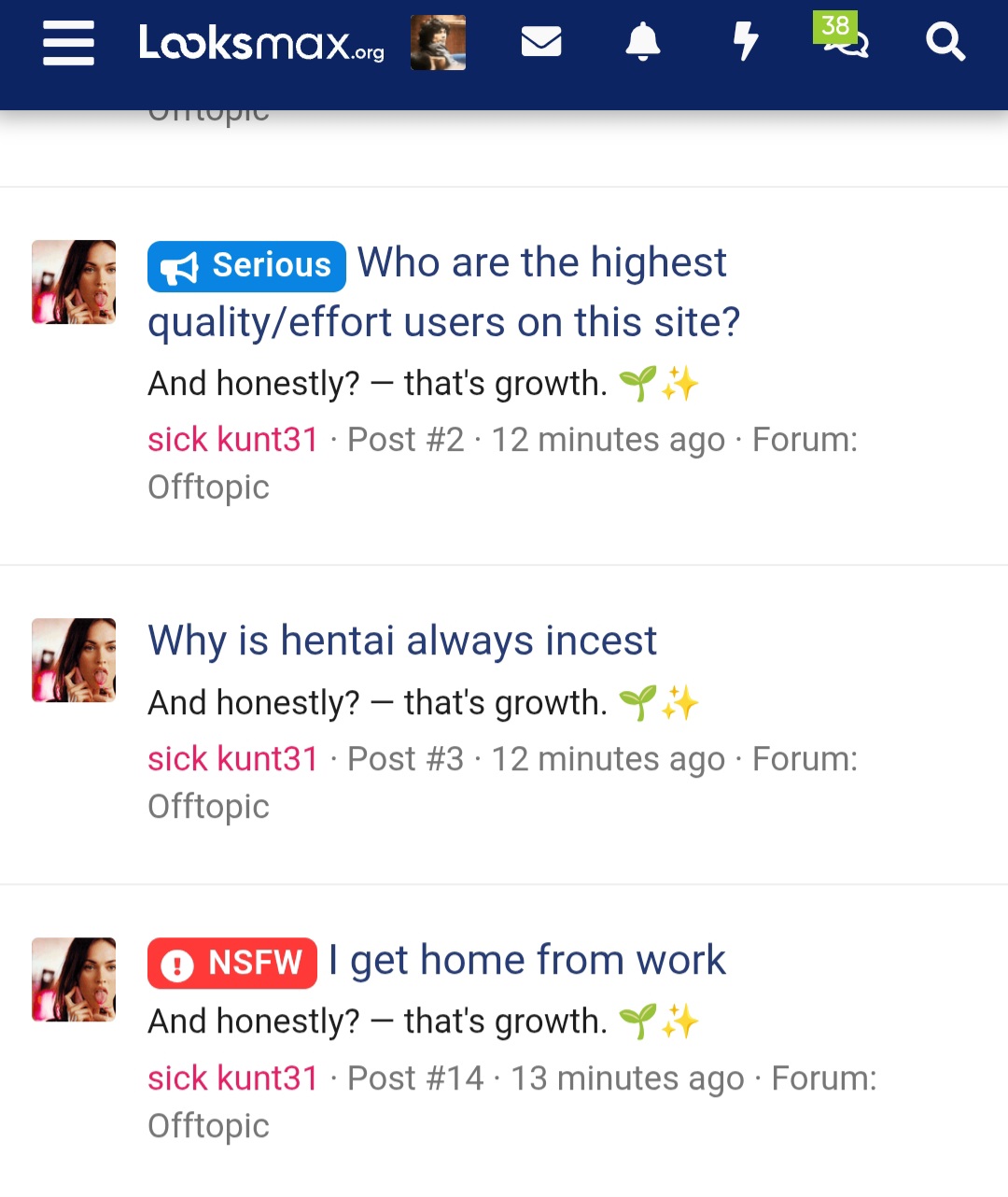Screen dimensions: 1008x1197
Task: View sick kunt31's profile from Post #14
Action: click(233, 1078)
